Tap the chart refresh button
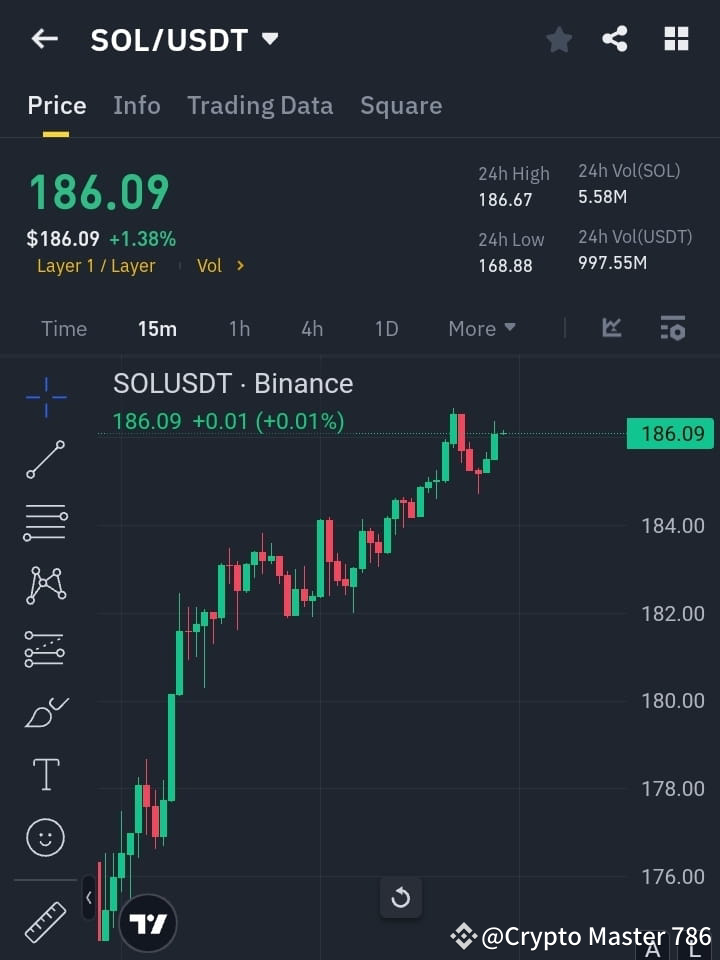 tap(401, 898)
